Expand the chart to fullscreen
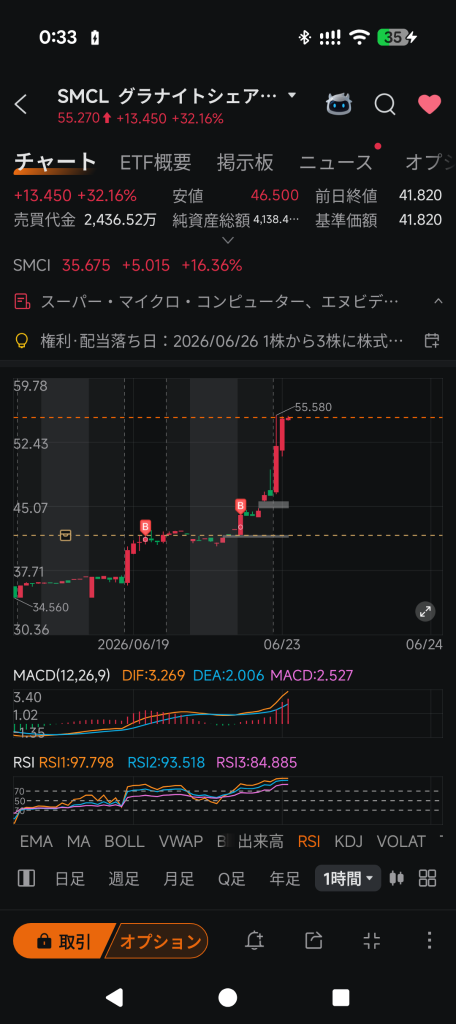This screenshot has width=456, height=1024. 425,612
